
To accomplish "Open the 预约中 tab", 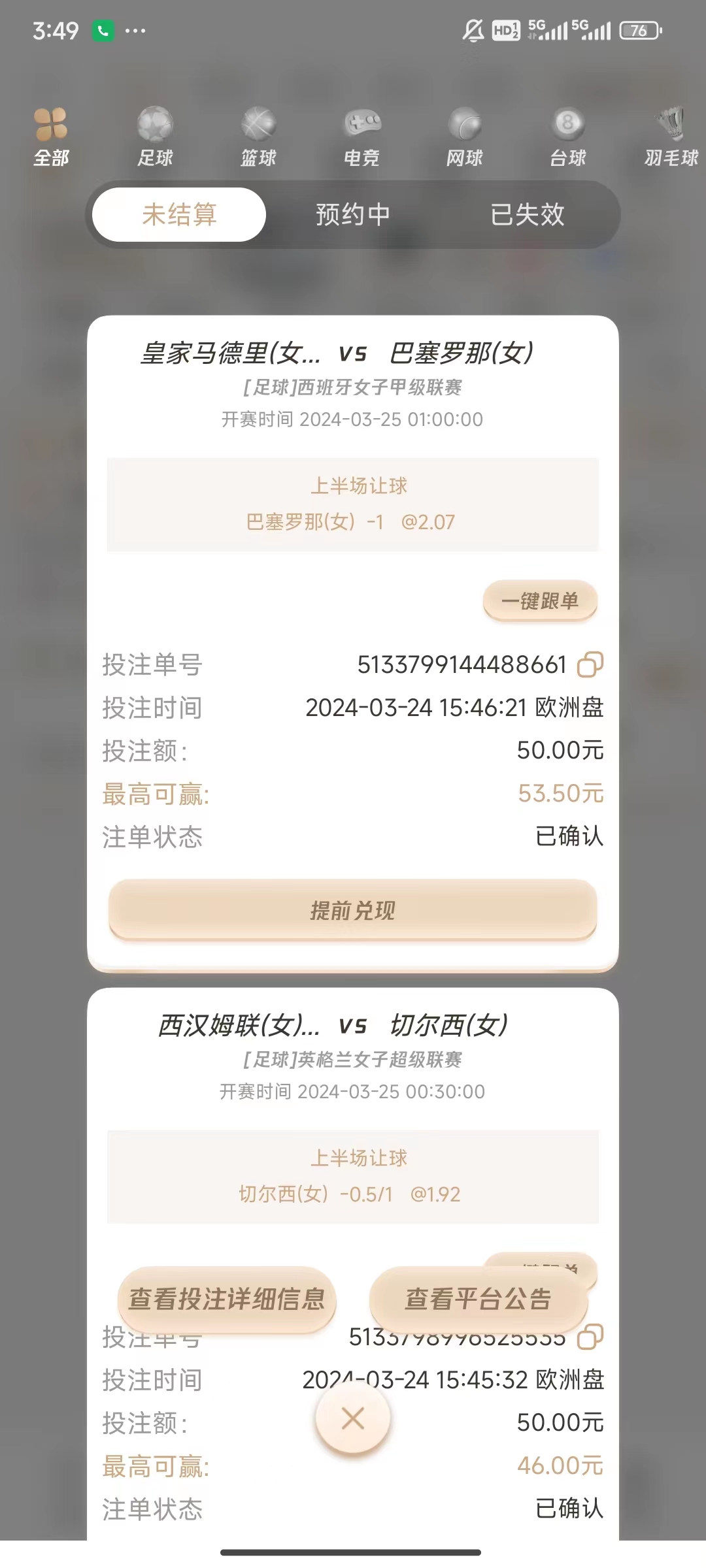I will point(353,215).
